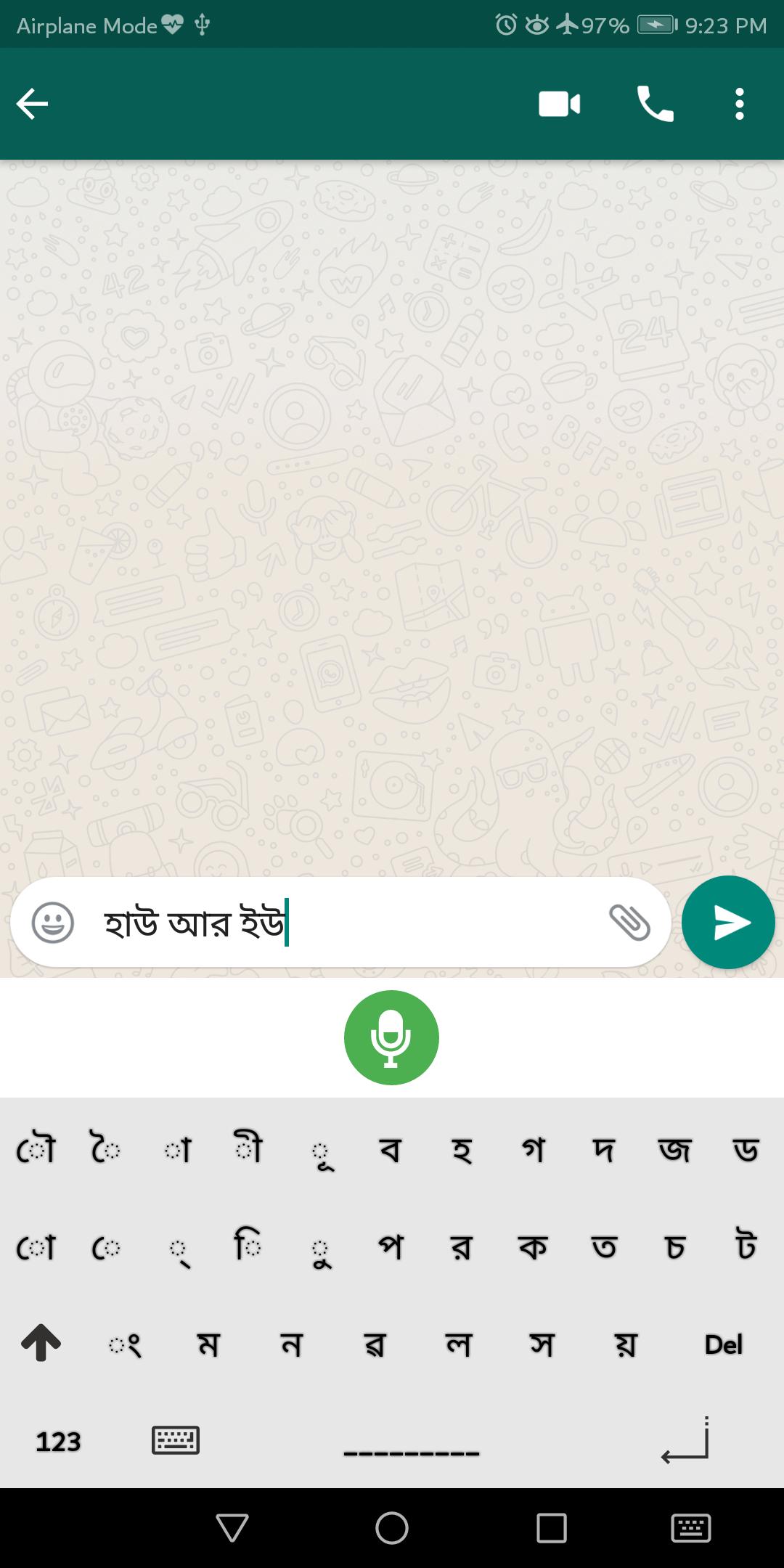Viewport: 784px width, 1568px height.
Task: Switch to the 123 number keyboard
Action: (x=58, y=1441)
